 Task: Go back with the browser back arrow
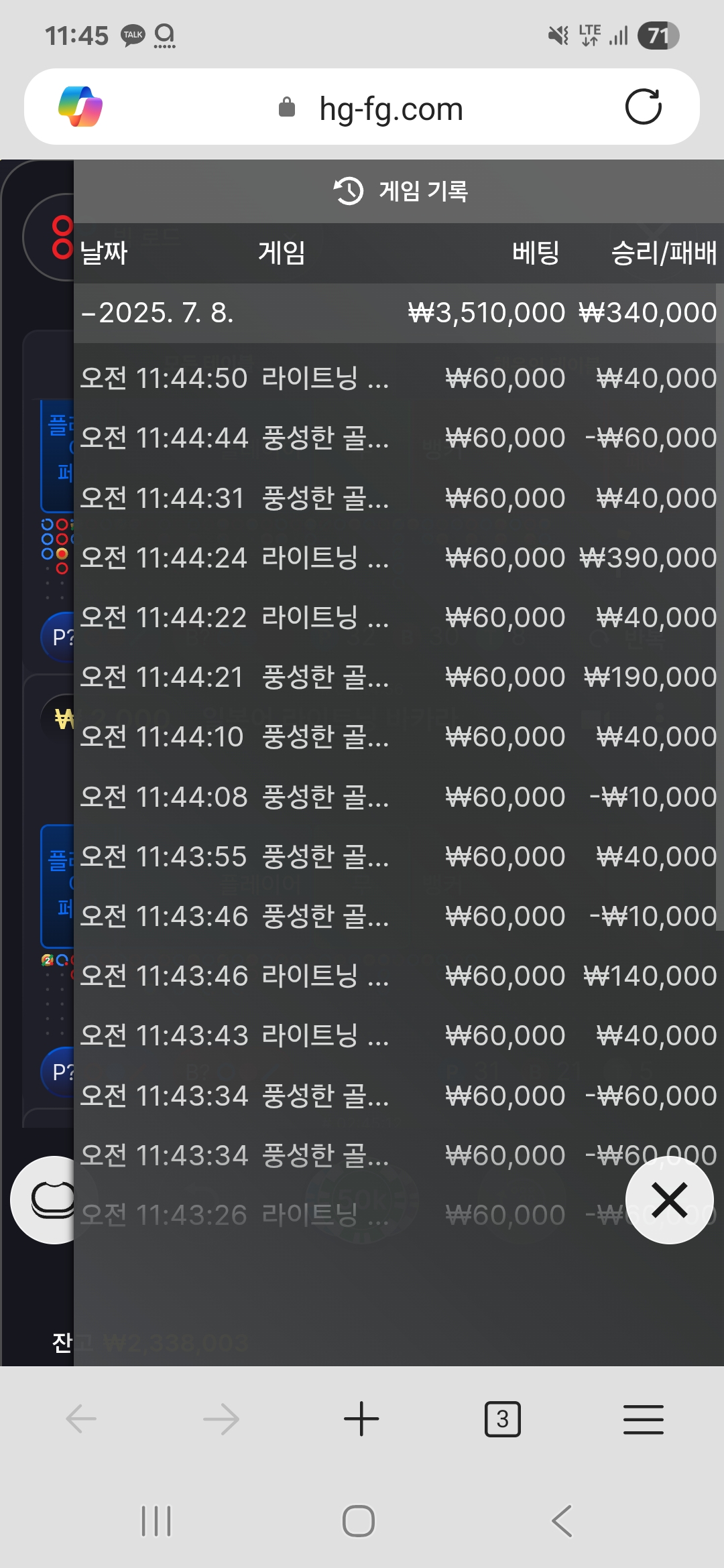(x=81, y=1419)
